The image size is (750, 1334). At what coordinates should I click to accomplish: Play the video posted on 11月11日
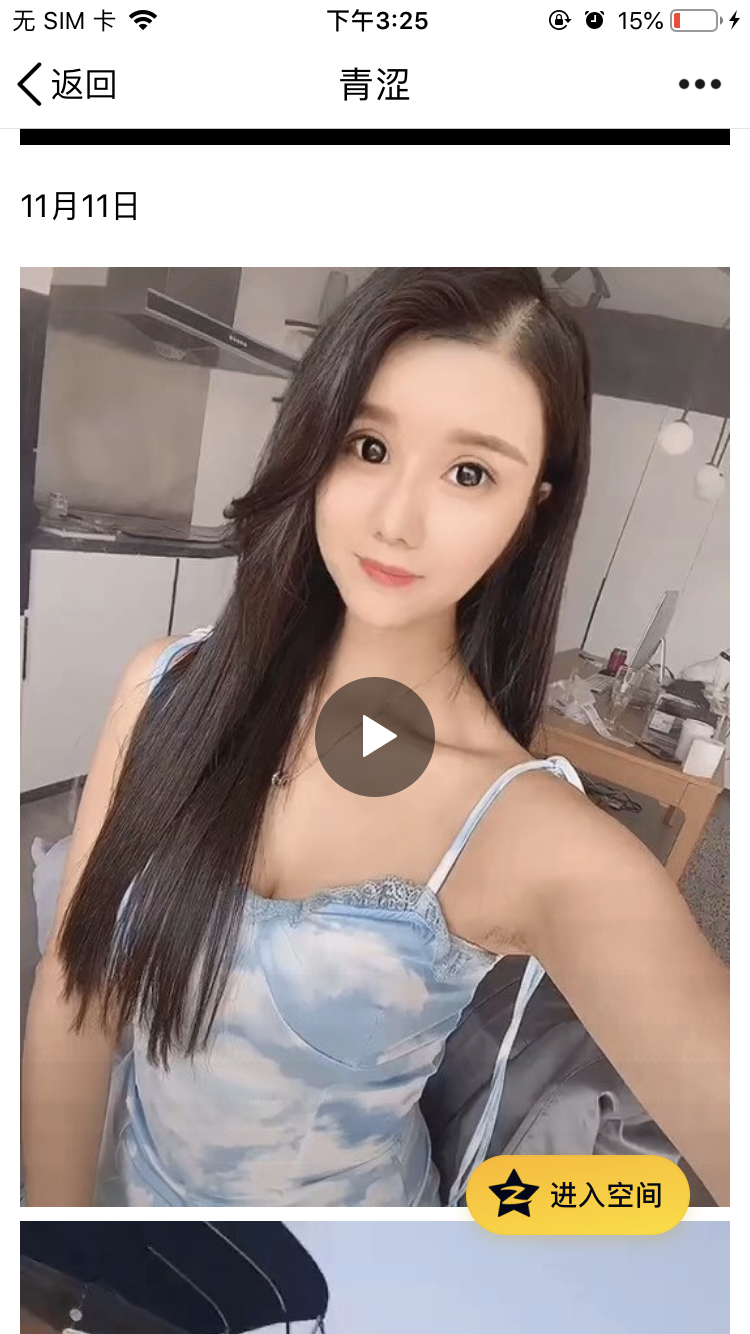[375, 737]
